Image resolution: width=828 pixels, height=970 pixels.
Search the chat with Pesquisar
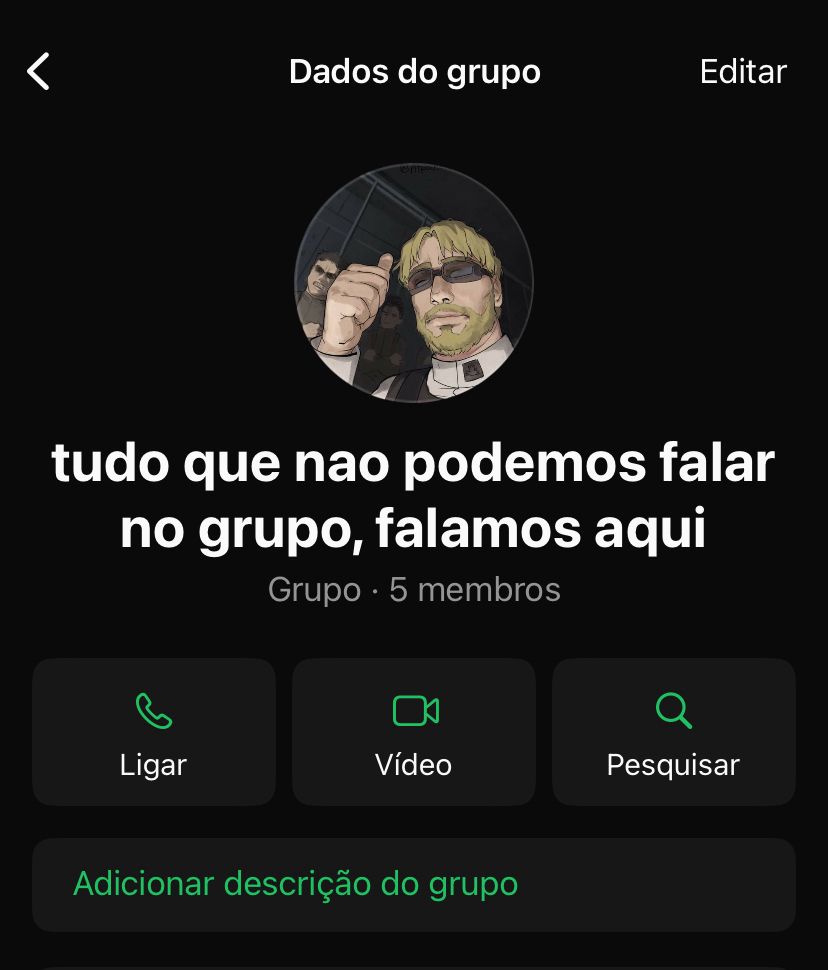click(x=673, y=732)
